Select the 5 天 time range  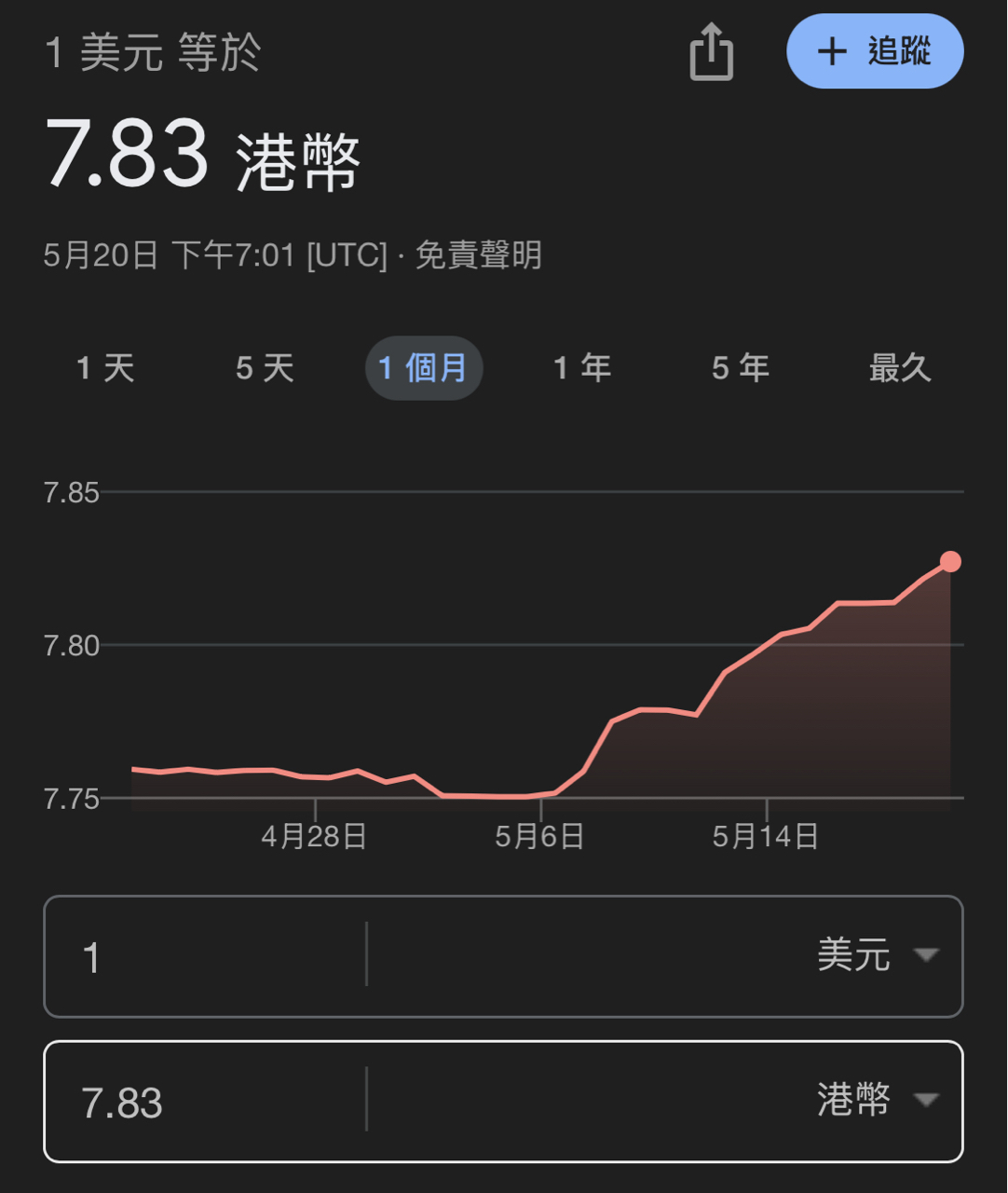click(265, 368)
